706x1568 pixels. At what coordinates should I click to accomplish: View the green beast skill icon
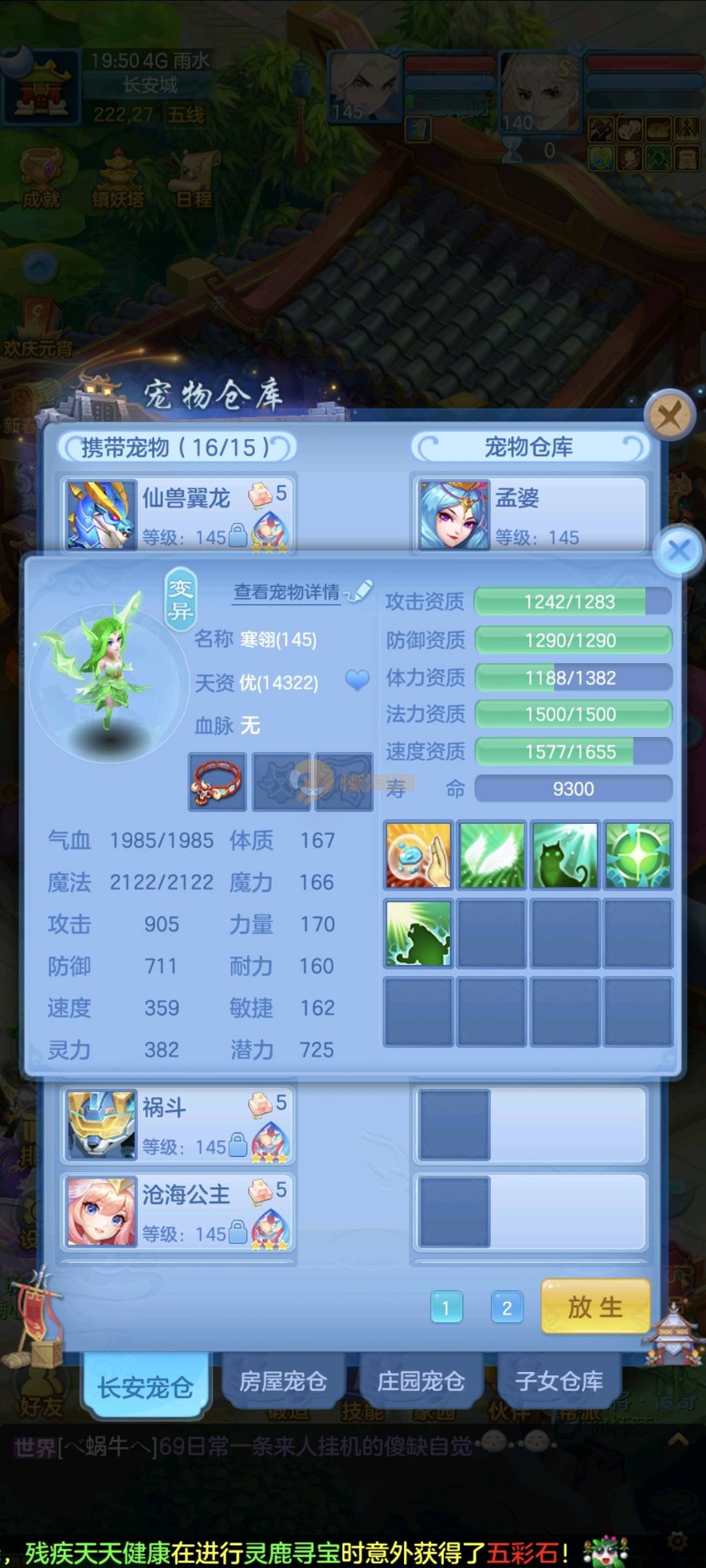point(418,933)
